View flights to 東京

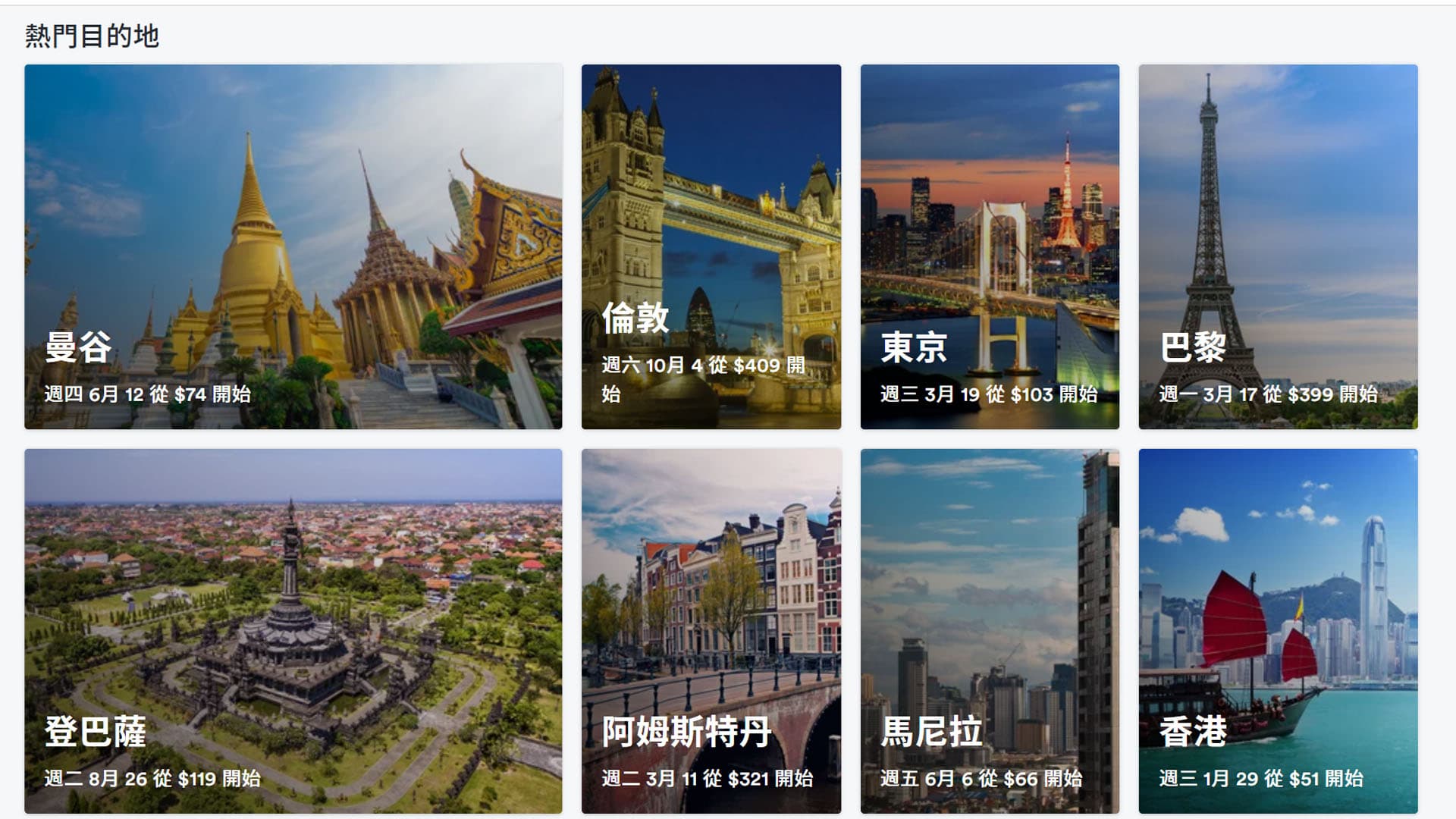pos(989,246)
